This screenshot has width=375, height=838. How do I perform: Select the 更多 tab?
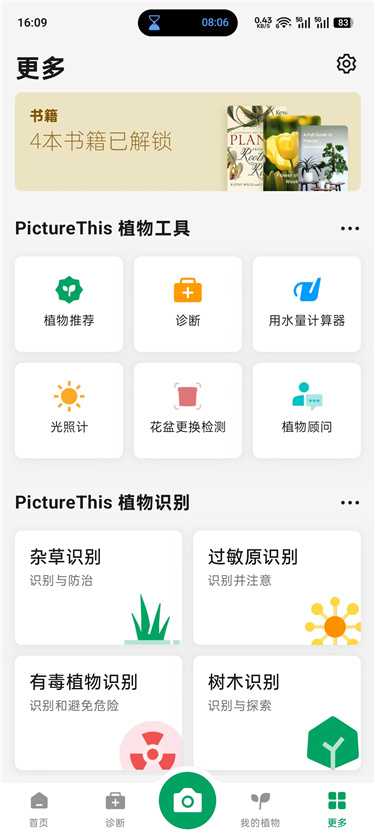pyautogui.click(x=337, y=809)
